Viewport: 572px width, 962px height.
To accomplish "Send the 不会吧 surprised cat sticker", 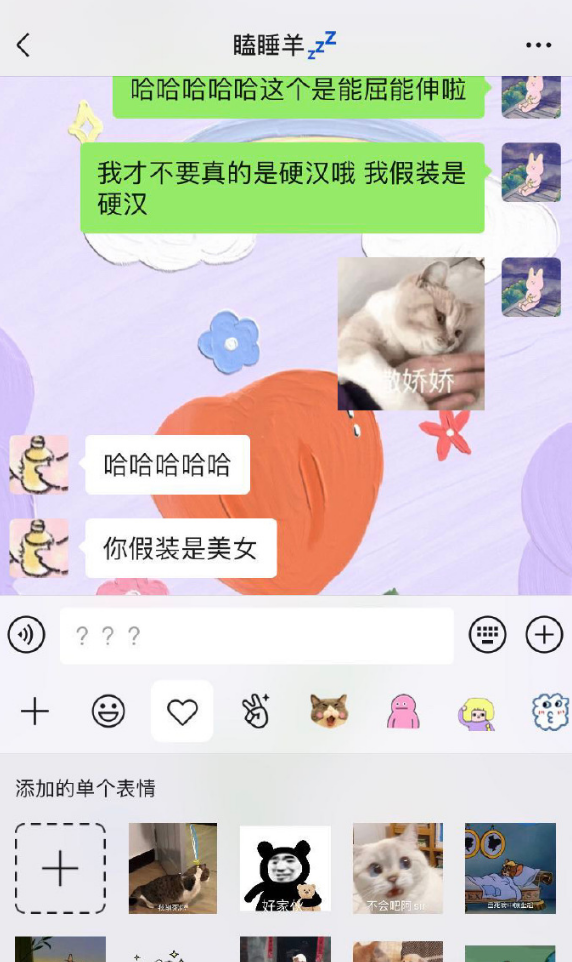I will pyautogui.click(x=398, y=869).
